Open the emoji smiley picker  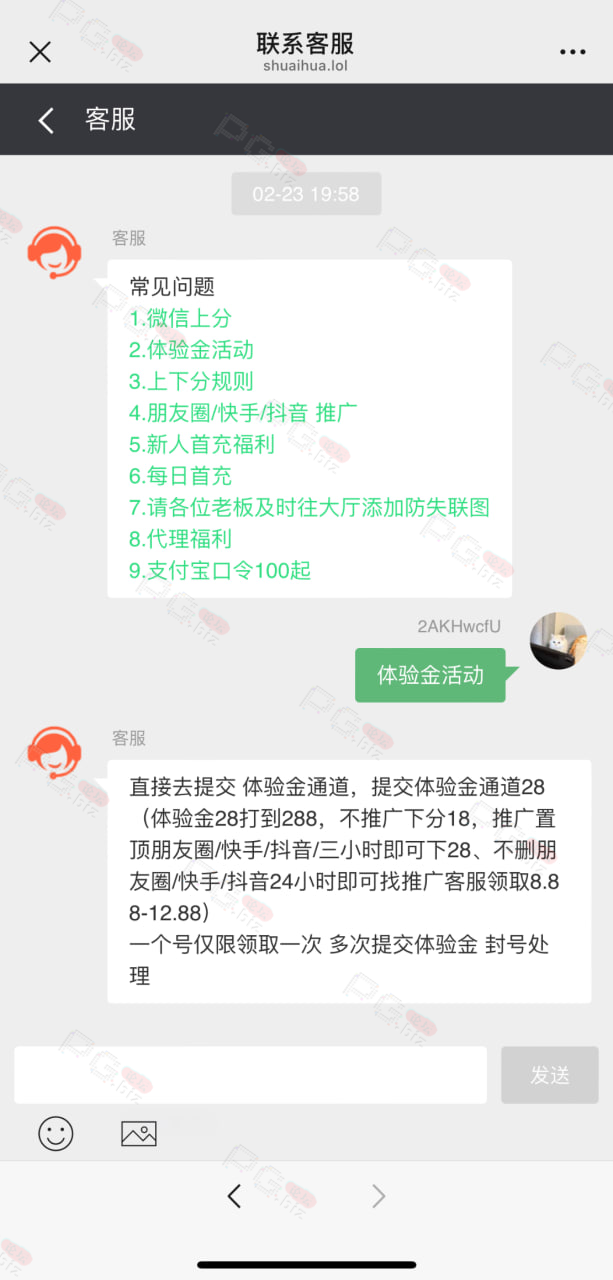[56, 1133]
